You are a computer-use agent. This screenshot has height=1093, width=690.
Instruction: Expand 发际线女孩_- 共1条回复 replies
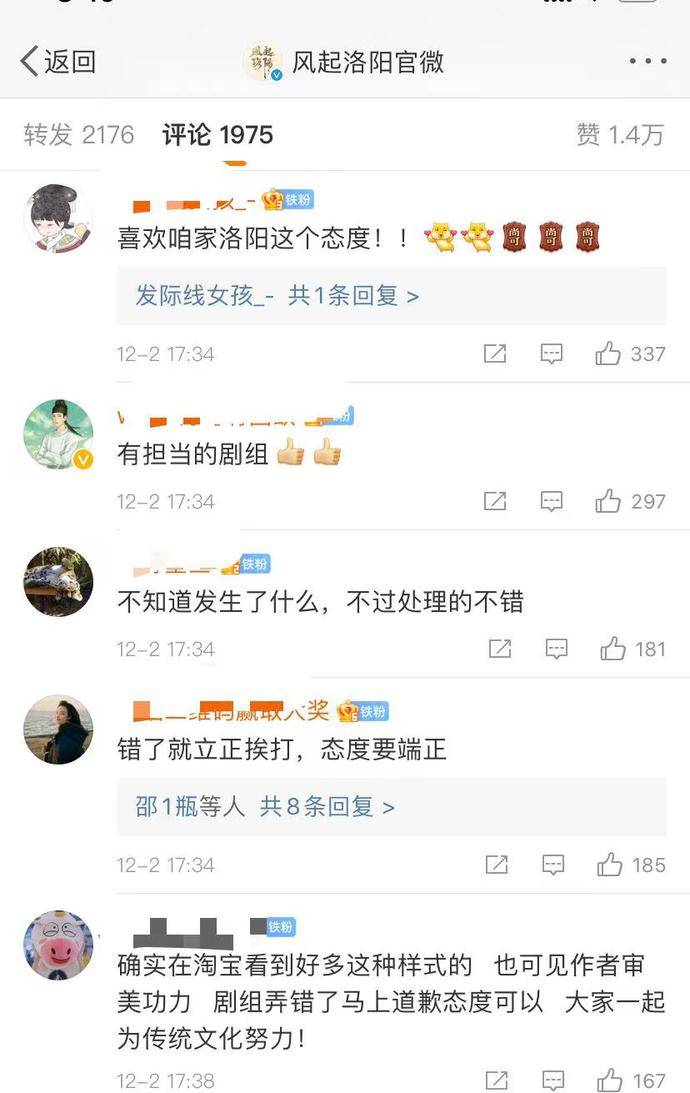click(x=277, y=296)
